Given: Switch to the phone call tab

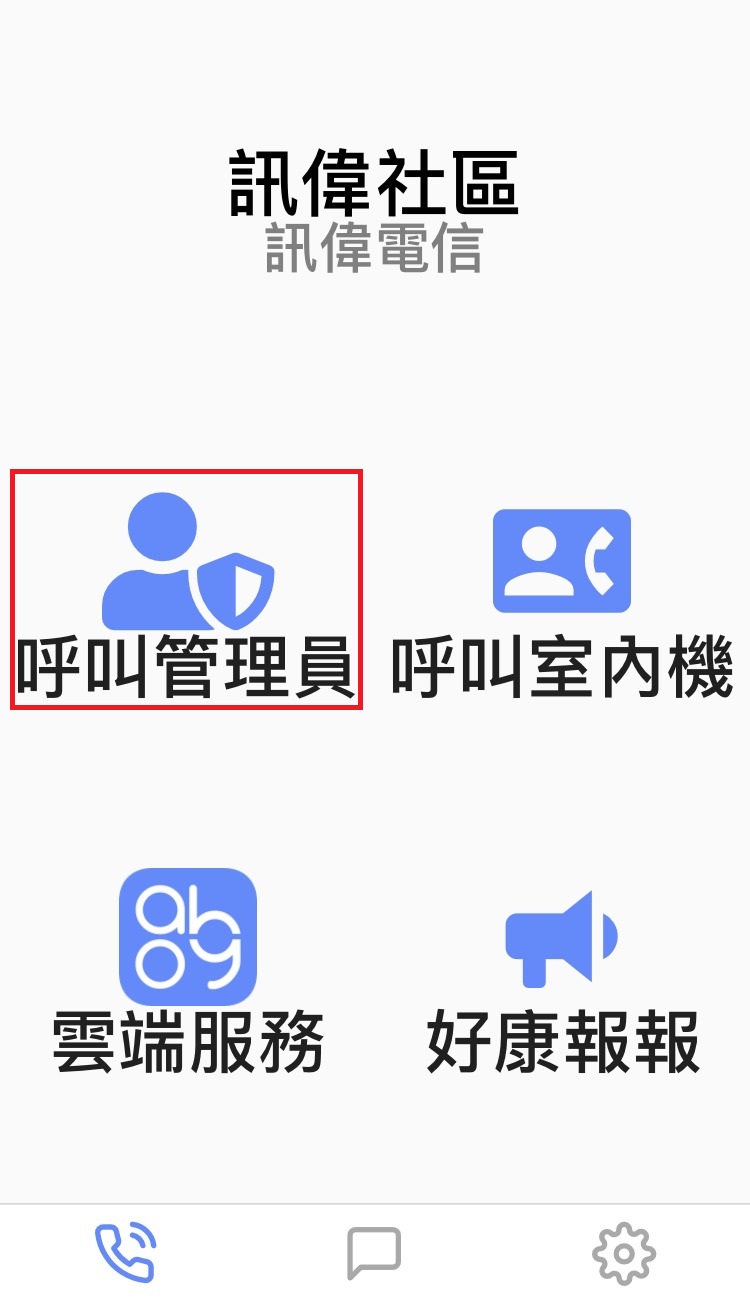Looking at the screenshot, I should pos(125,1253).
